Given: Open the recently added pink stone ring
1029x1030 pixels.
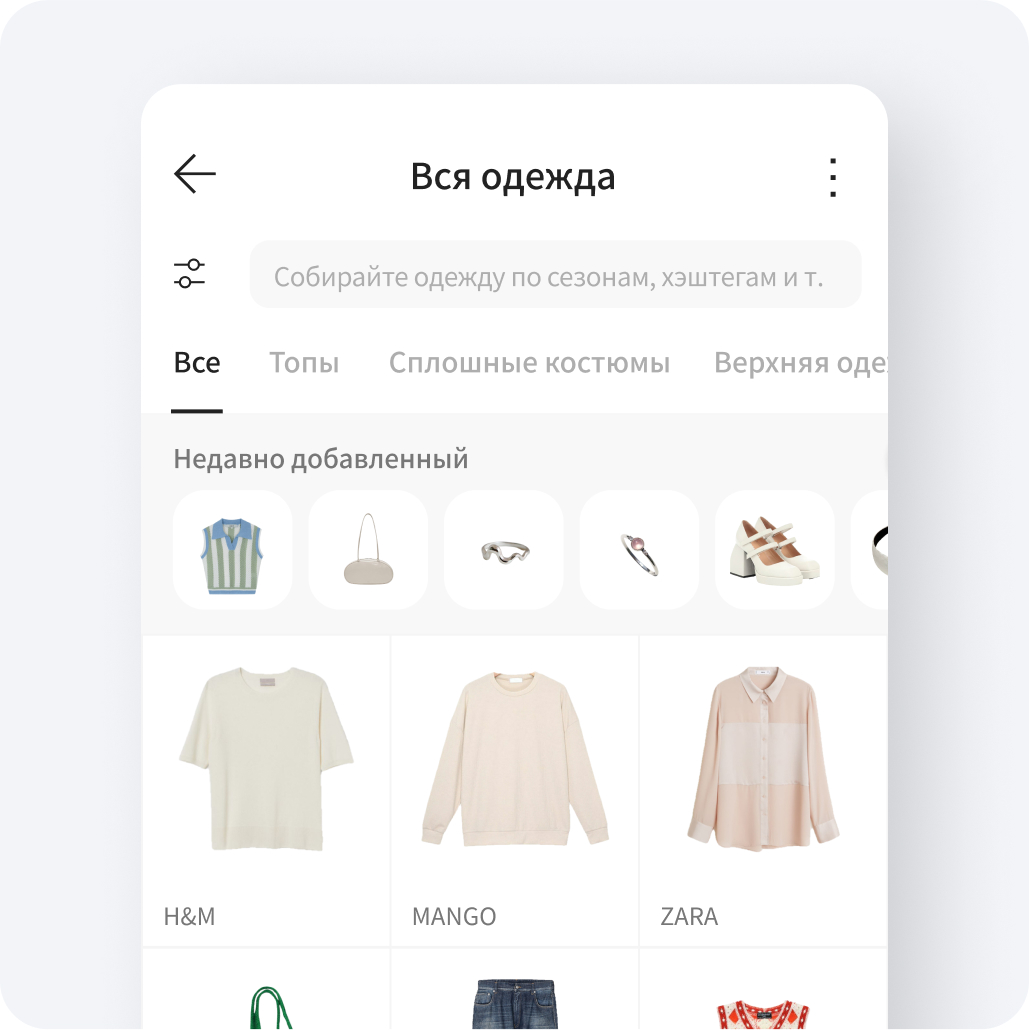Looking at the screenshot, I should tap(639, 550).
